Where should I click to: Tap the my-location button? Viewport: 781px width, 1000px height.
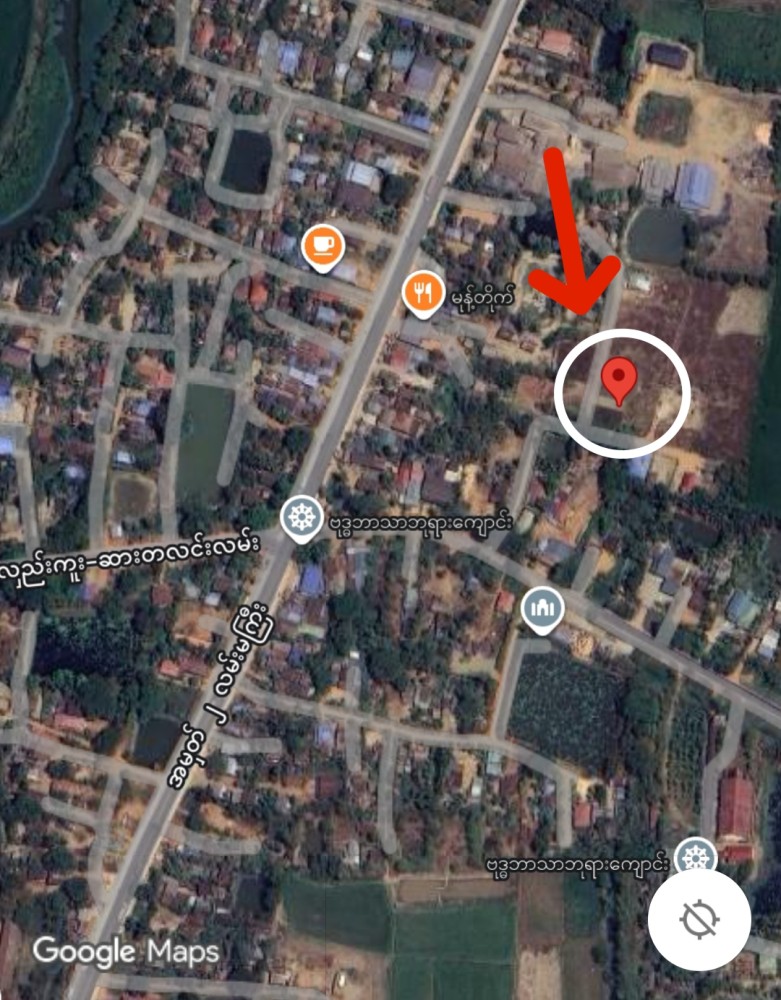[699, 920]
